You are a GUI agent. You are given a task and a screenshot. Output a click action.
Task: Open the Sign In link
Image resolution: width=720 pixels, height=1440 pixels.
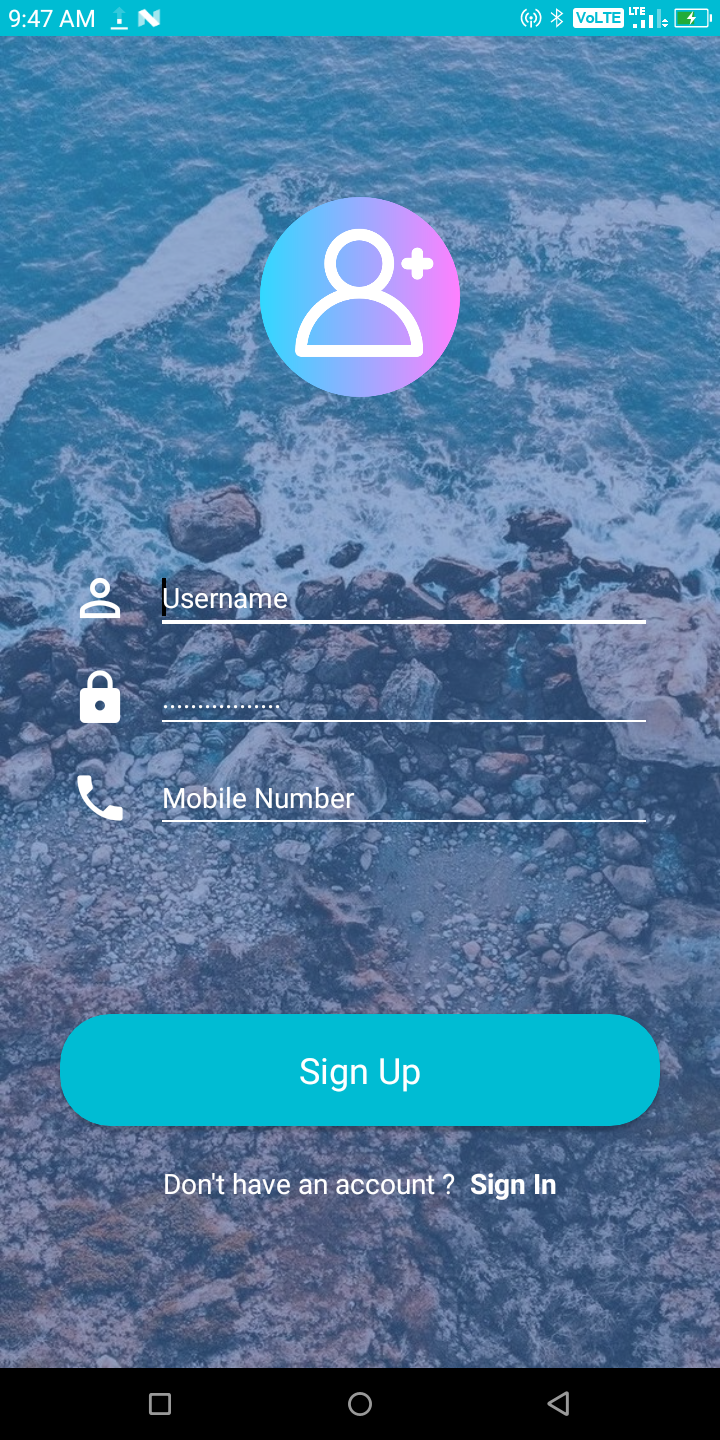513,1185
